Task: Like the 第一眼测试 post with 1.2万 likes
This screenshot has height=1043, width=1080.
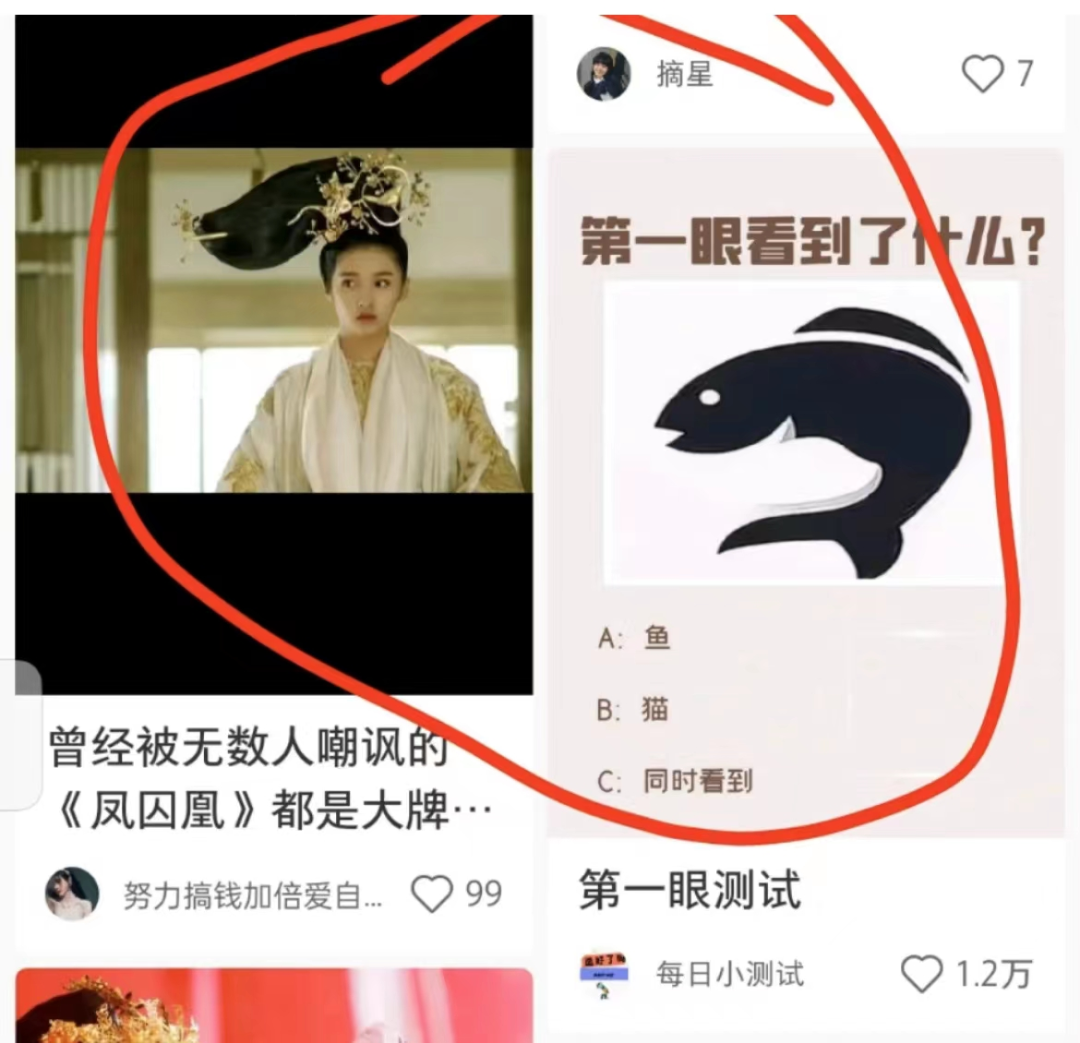Action: (x=921, y=974)
